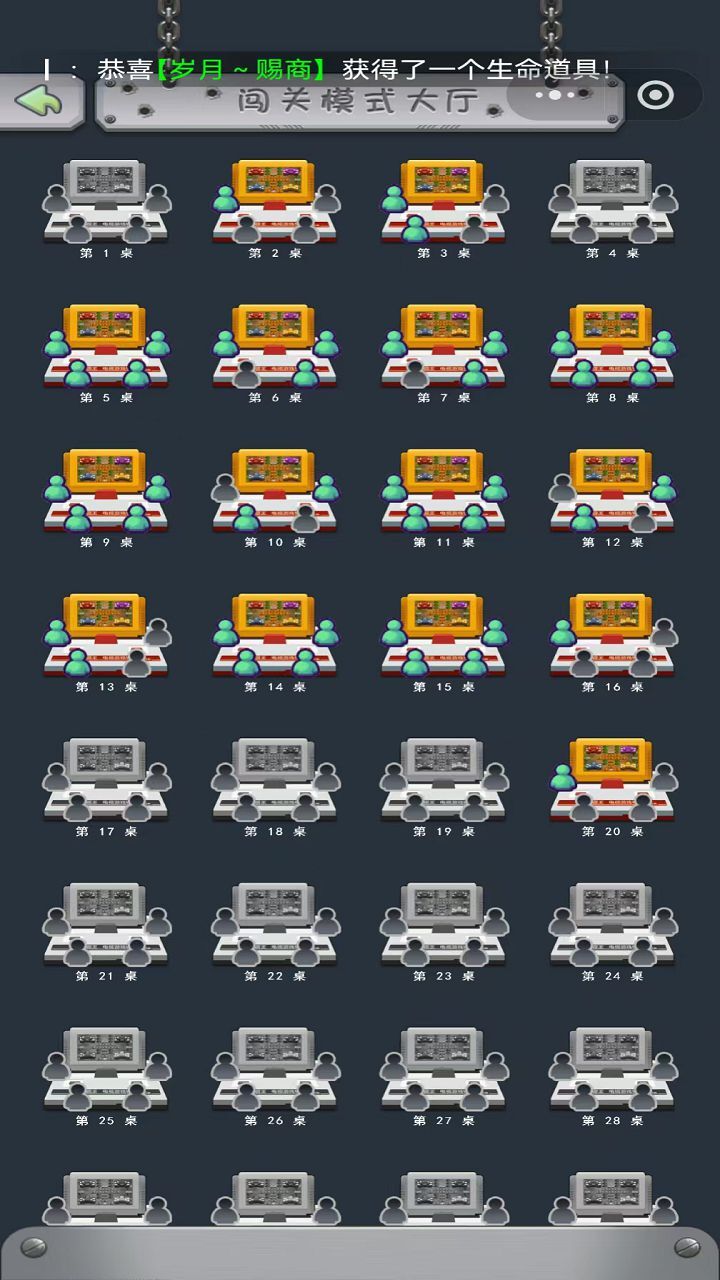This screenshot has width=720, height=1280.
Task: Open table 第 4 桌
Action: click(613, 201)
